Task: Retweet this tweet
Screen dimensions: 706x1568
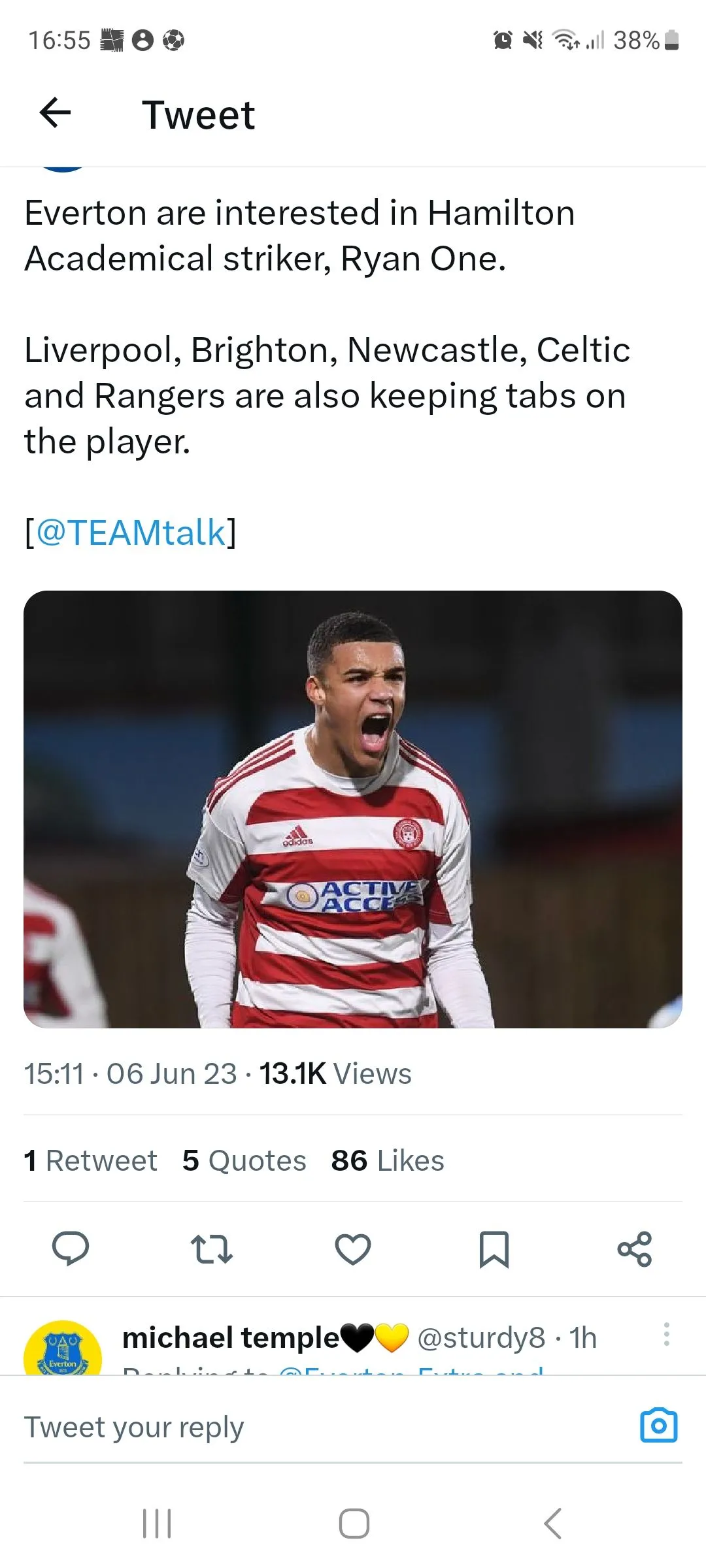Action: pos(211,1249)
